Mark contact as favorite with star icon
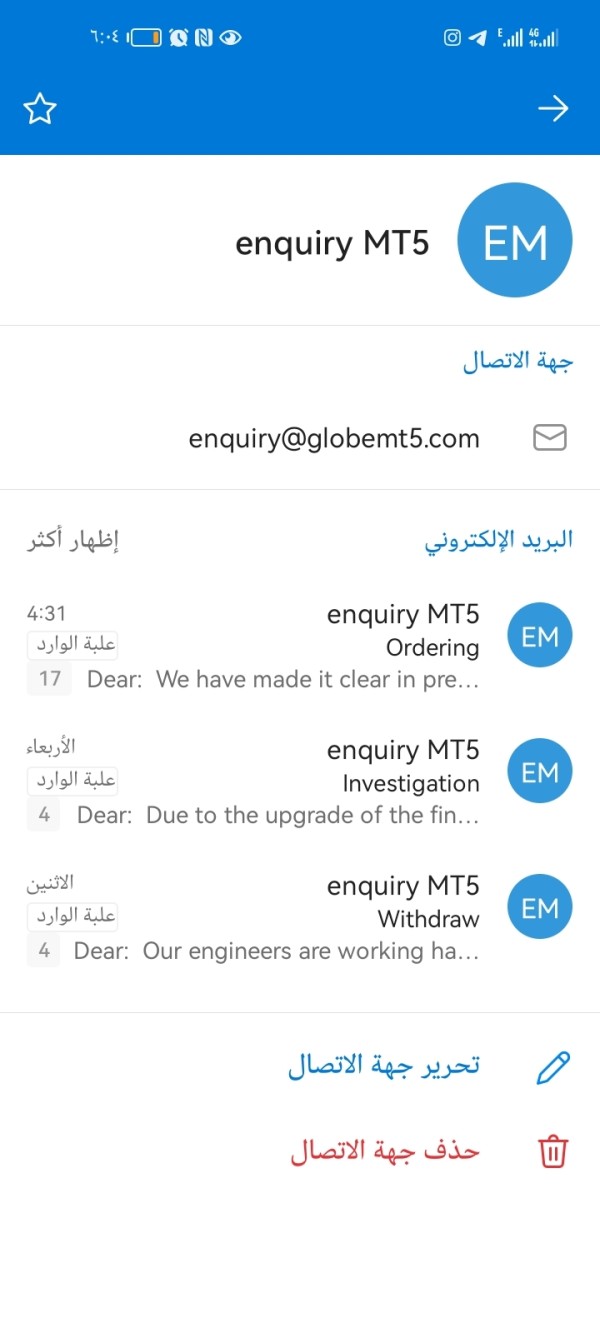 click(x=40, y=109)
